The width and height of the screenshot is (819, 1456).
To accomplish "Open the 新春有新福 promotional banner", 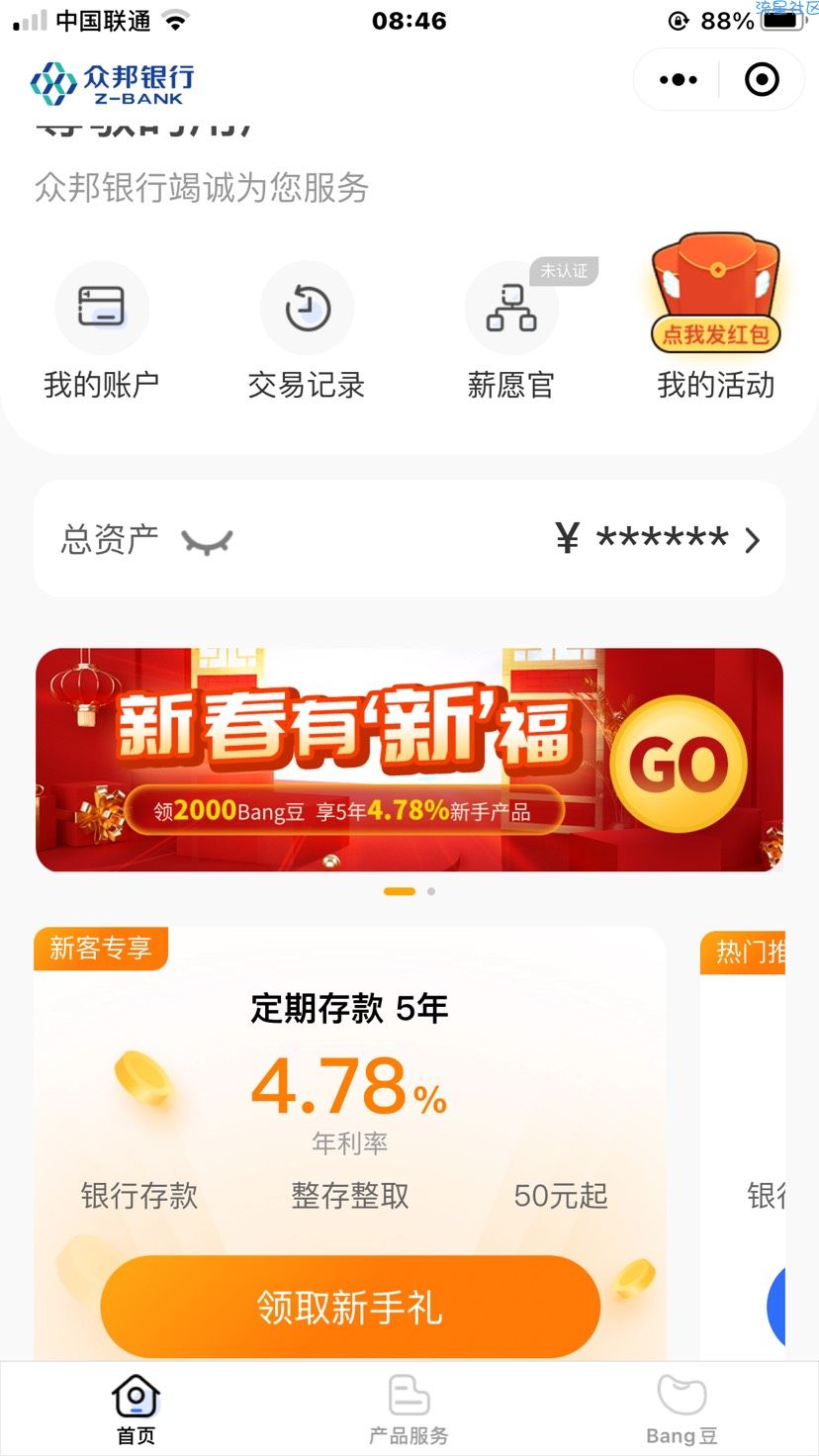I will [409, 760].
